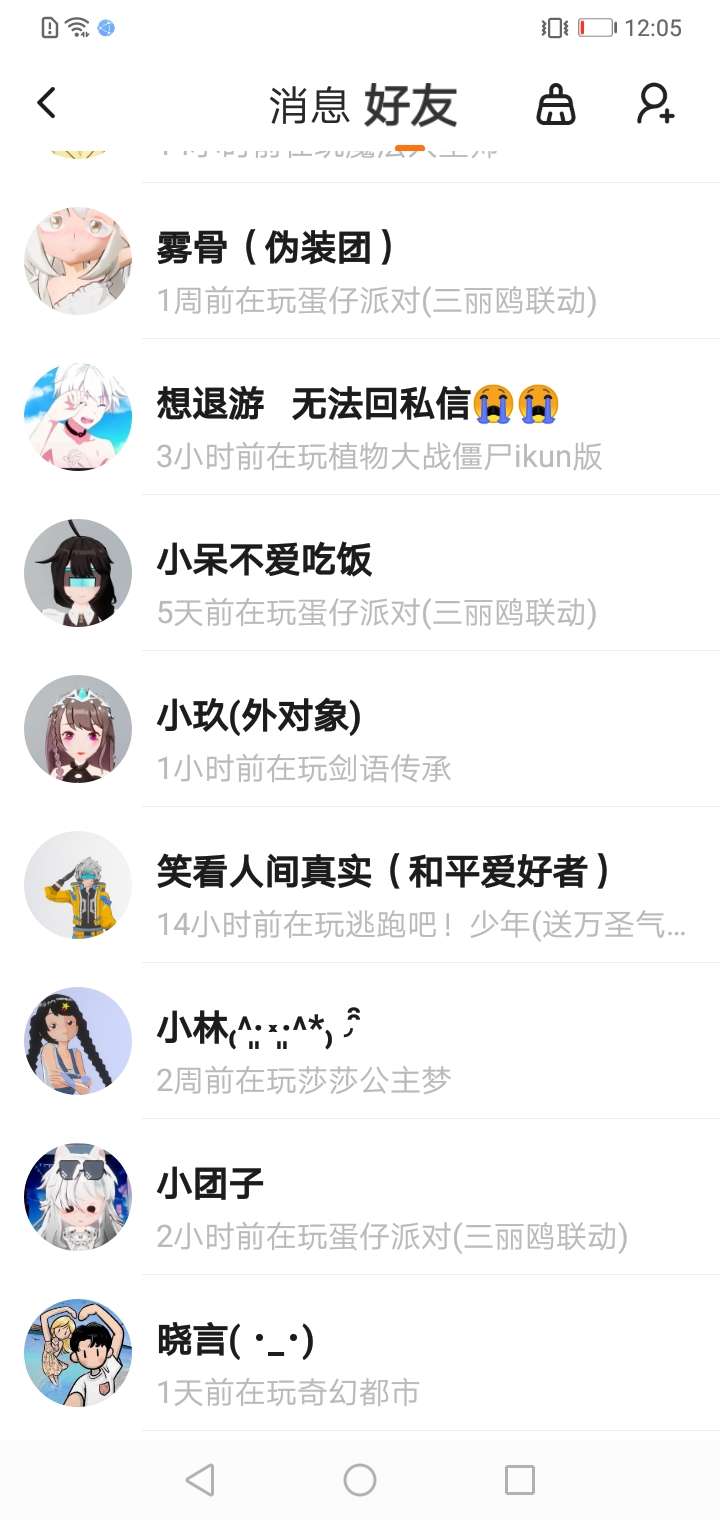Image resolution: width=720 pixels, height=1520 pixels.
Task: Open recent apps with the square button
Action: pos(520,1480)
